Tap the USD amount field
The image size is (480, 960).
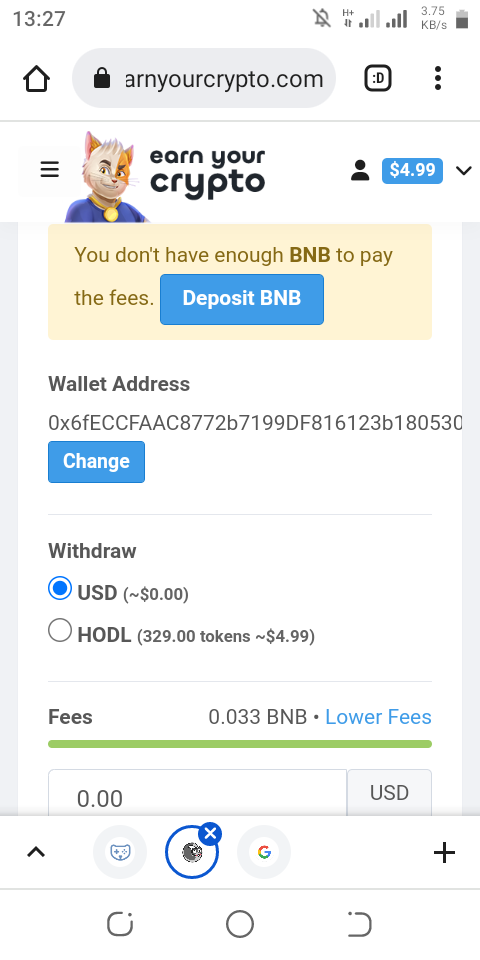[198, 793]
